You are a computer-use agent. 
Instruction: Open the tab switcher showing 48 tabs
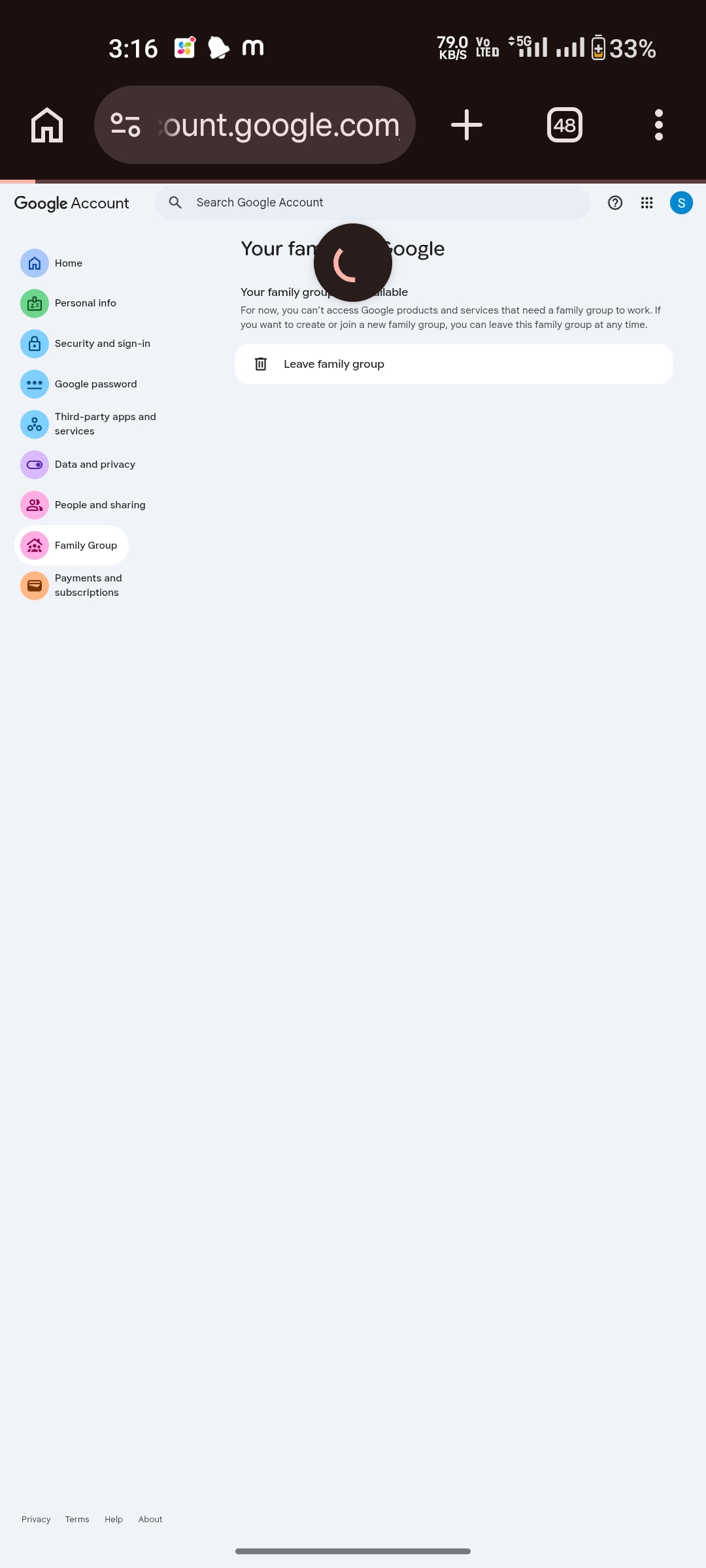tap(565, 125)
